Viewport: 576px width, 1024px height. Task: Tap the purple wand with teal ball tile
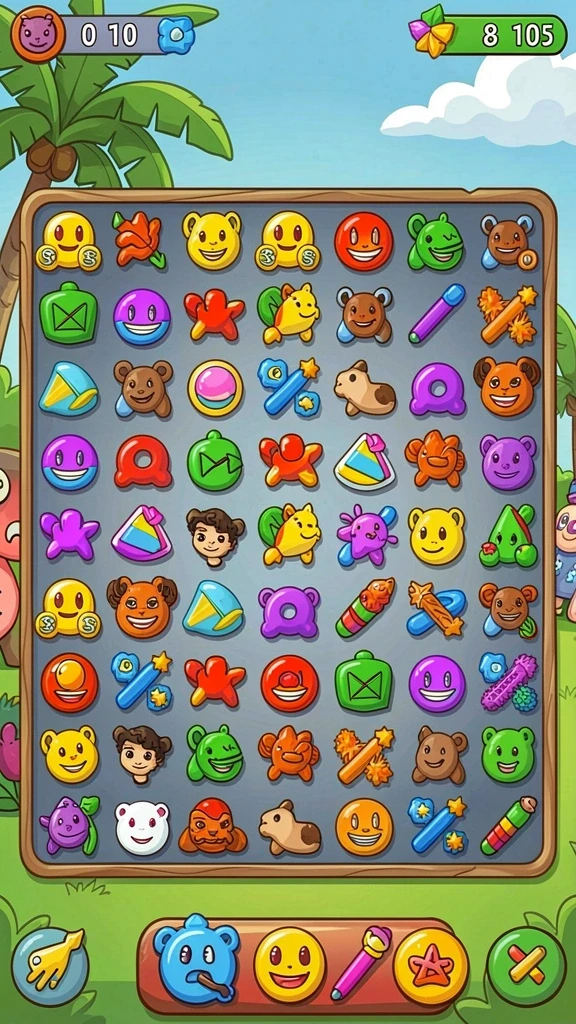(509, 682)
